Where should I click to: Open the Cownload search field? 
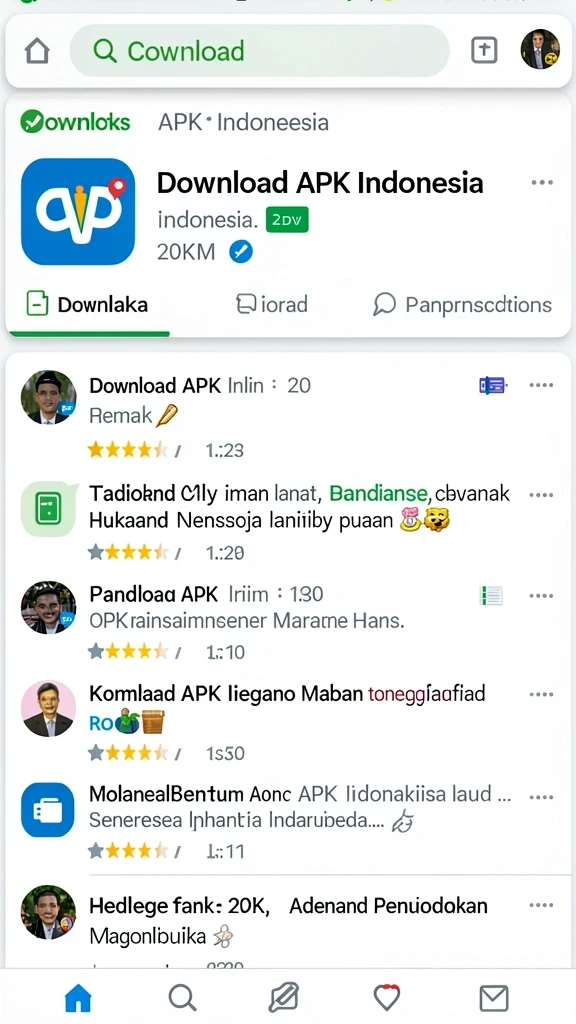259,51
